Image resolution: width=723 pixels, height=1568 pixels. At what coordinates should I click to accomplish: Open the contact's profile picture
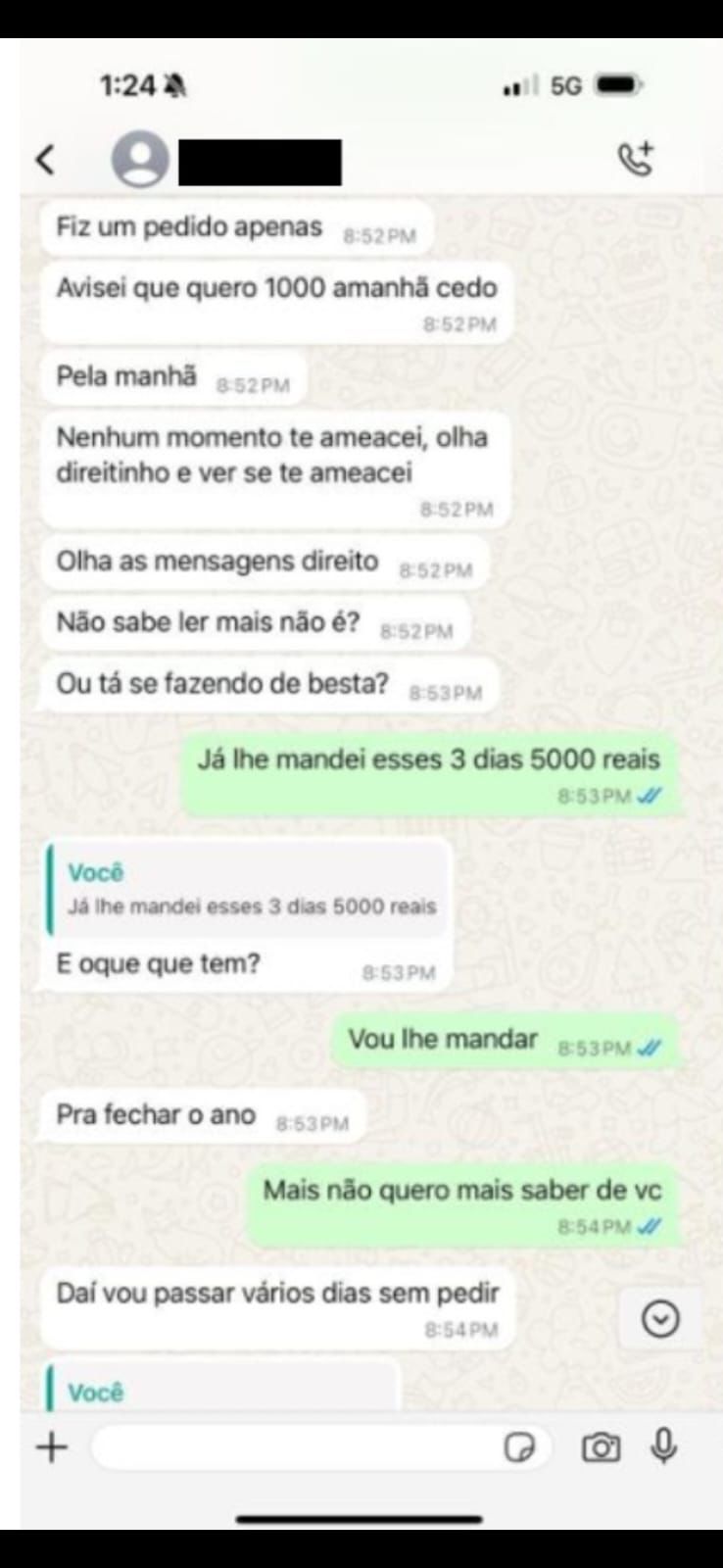click(140, 159)
